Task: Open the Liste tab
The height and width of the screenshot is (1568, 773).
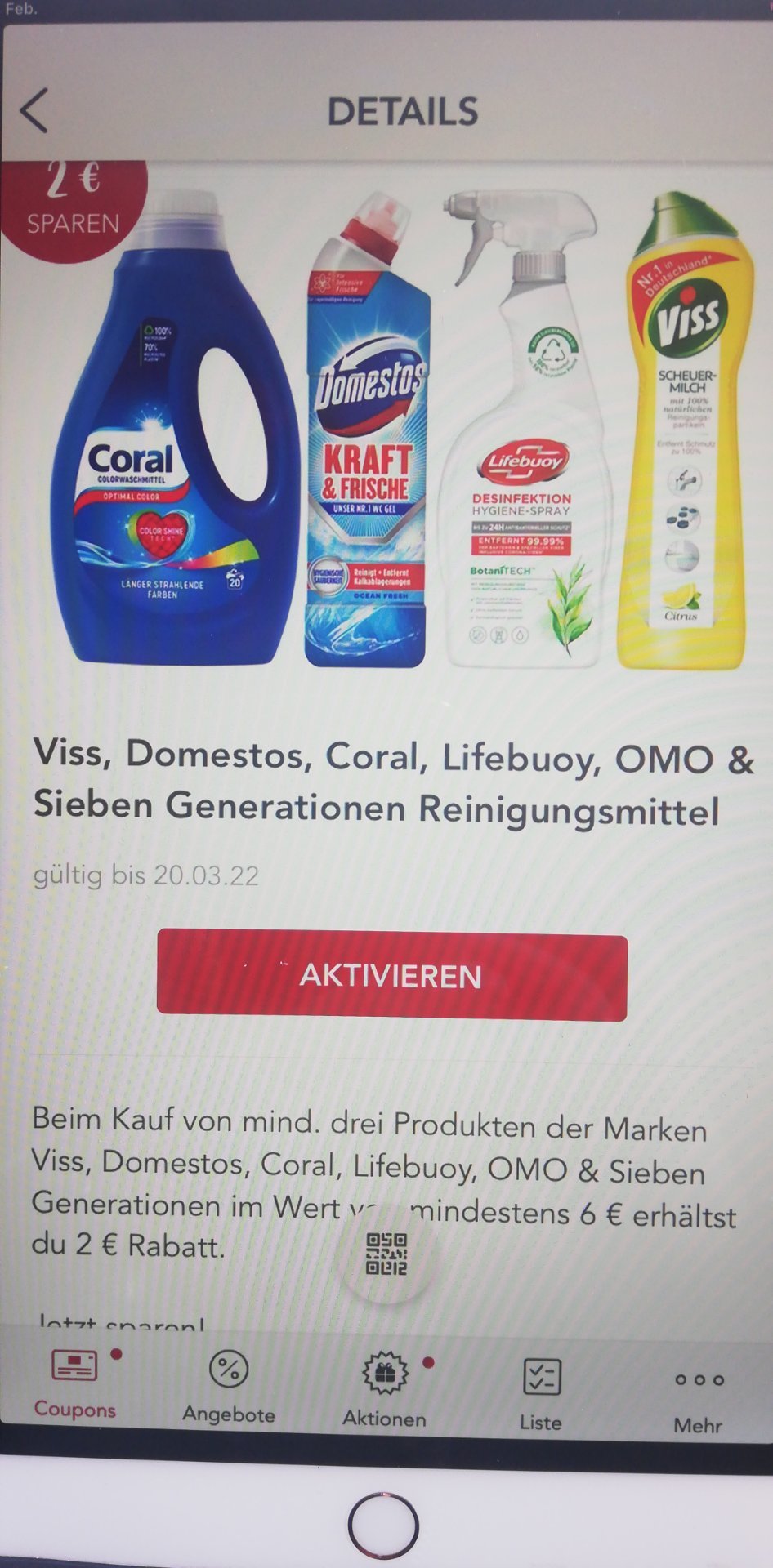Action: (x=541, y=1395)
